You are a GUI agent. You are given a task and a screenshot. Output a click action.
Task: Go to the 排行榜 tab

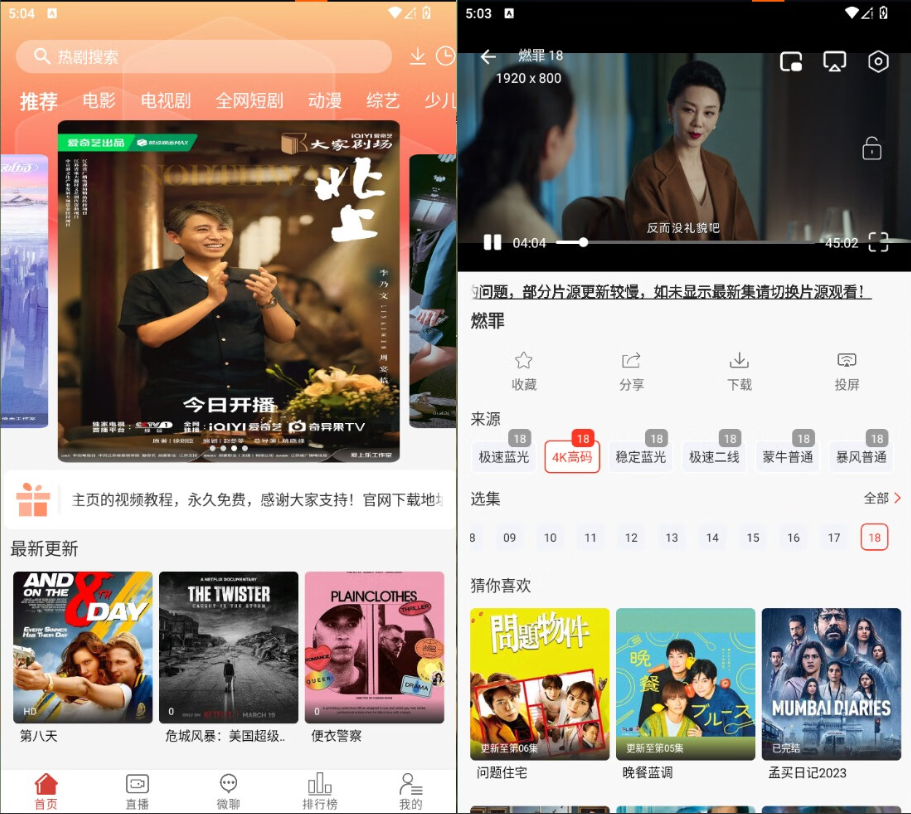pos(319,791)
